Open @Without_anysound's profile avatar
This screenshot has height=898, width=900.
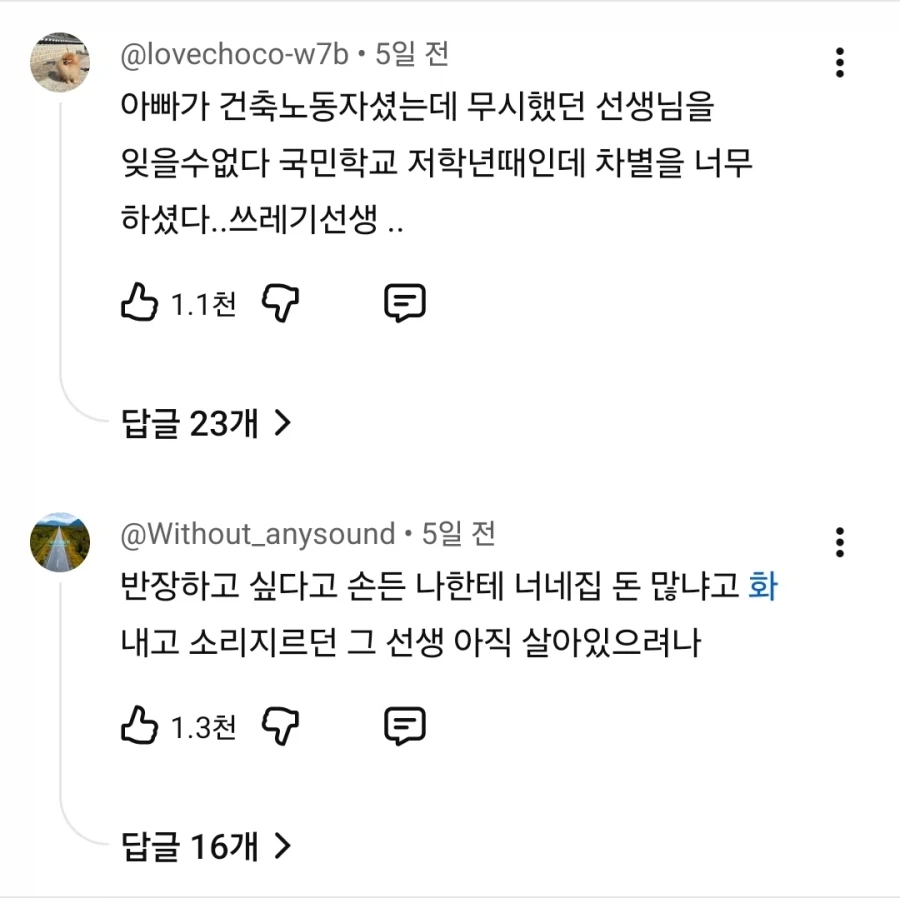click(60, 542)
